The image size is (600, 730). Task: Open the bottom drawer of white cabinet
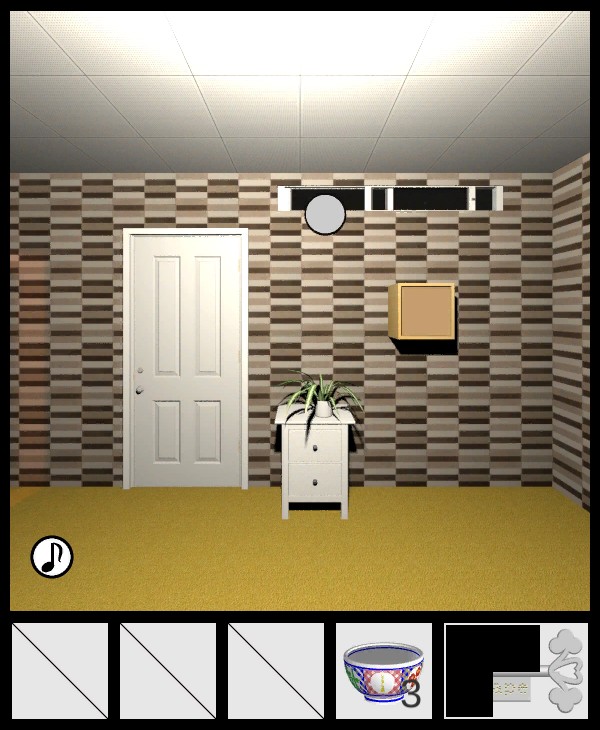(x=316, y=482)
